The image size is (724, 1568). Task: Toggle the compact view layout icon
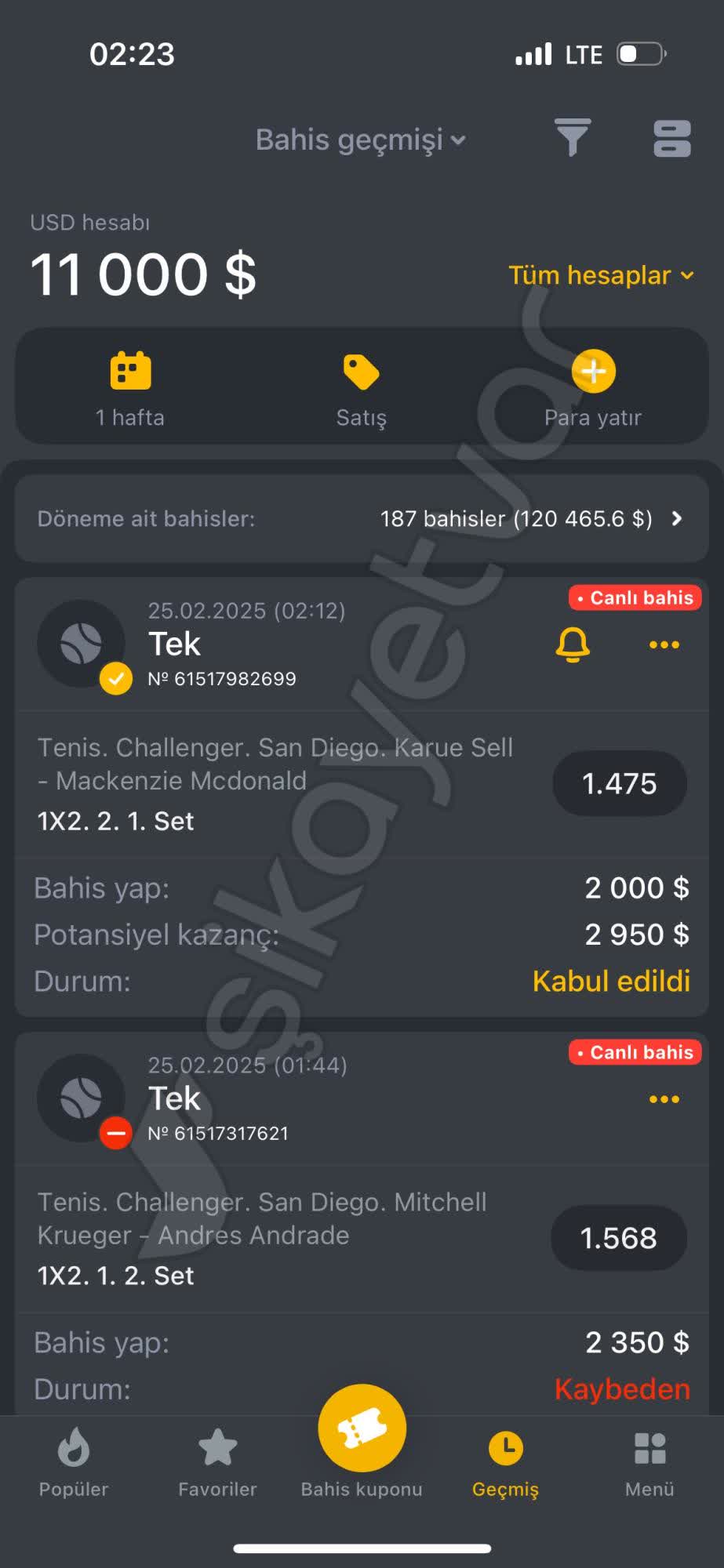pyautogui.click(x=671, y=139)
